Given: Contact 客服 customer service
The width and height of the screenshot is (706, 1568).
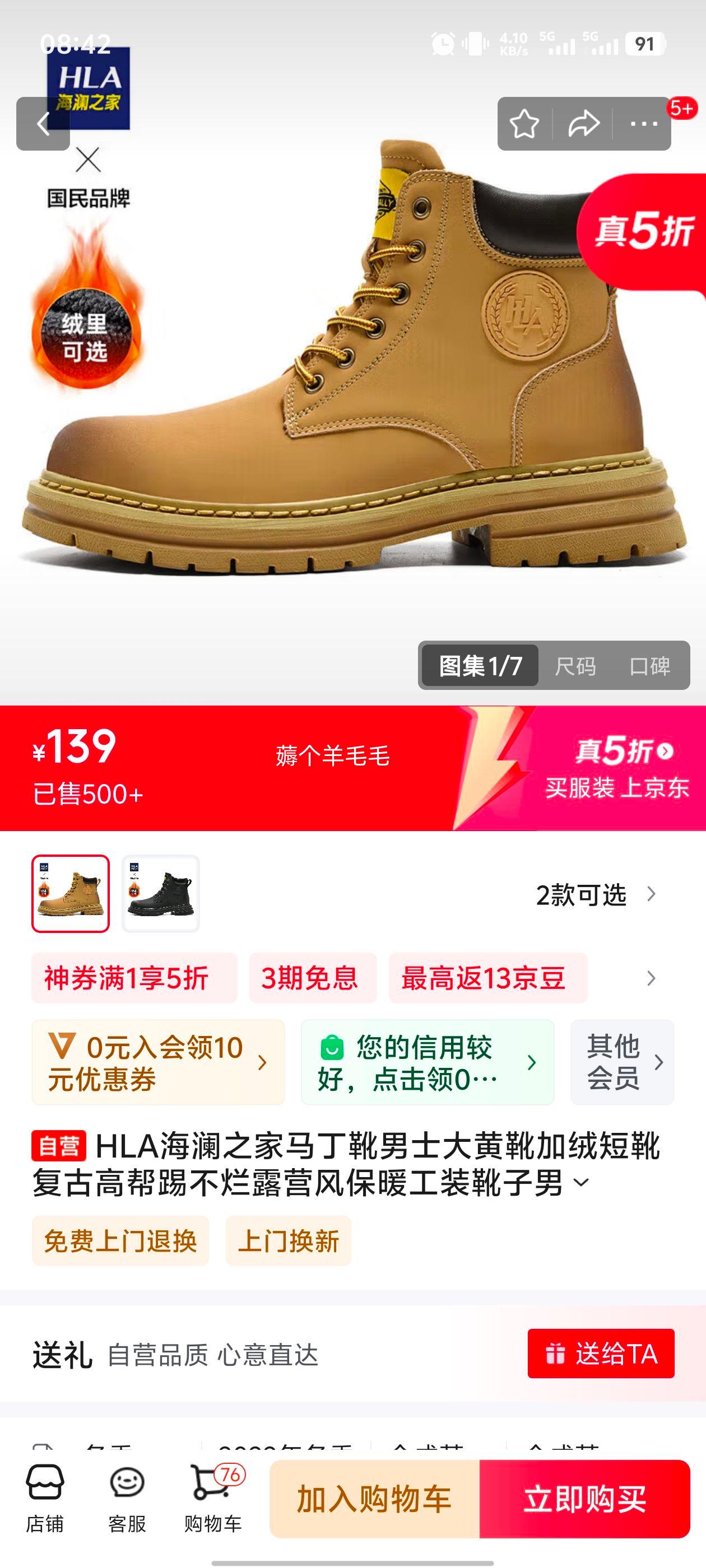Looking at the screenshot, I should (127, 1499).
